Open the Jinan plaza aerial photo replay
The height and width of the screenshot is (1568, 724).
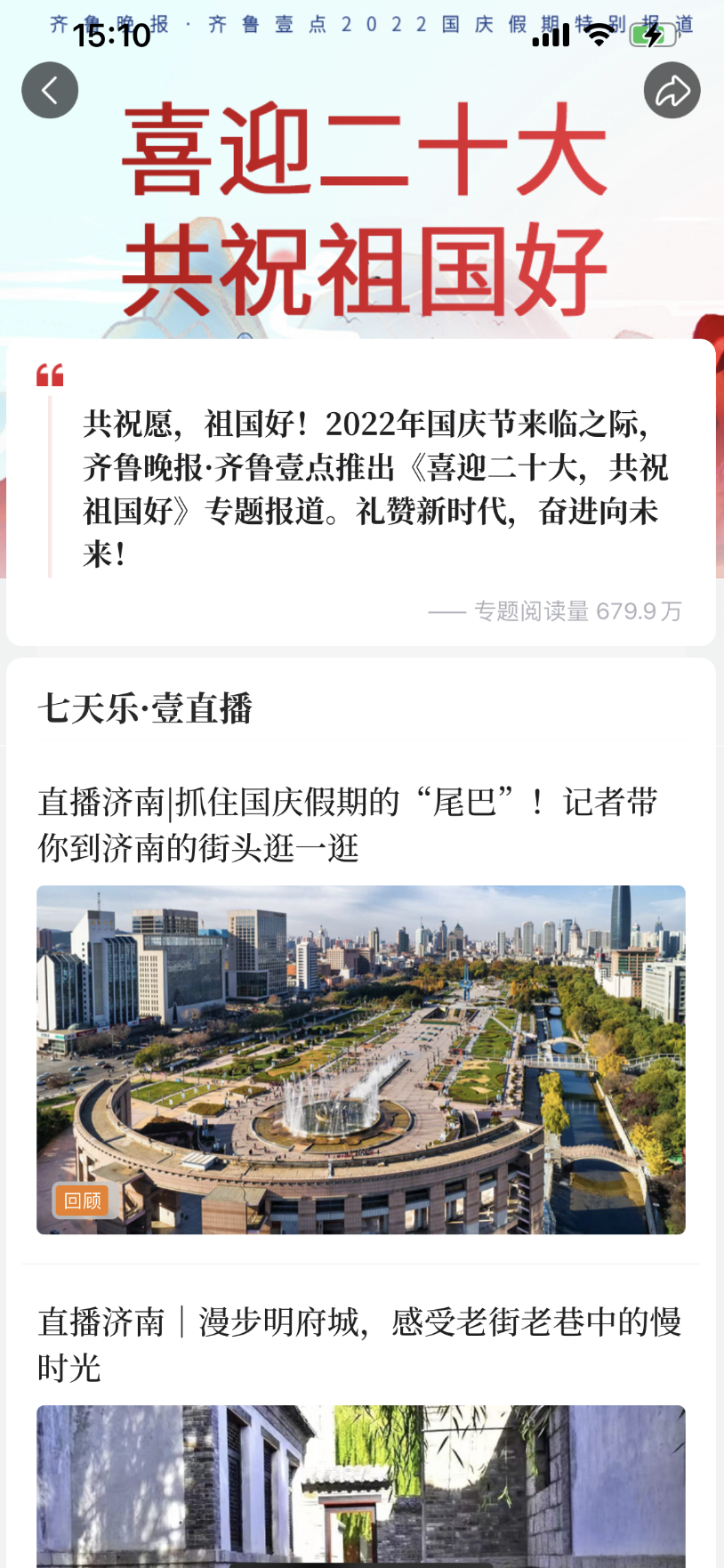[x=360, y=1059]
